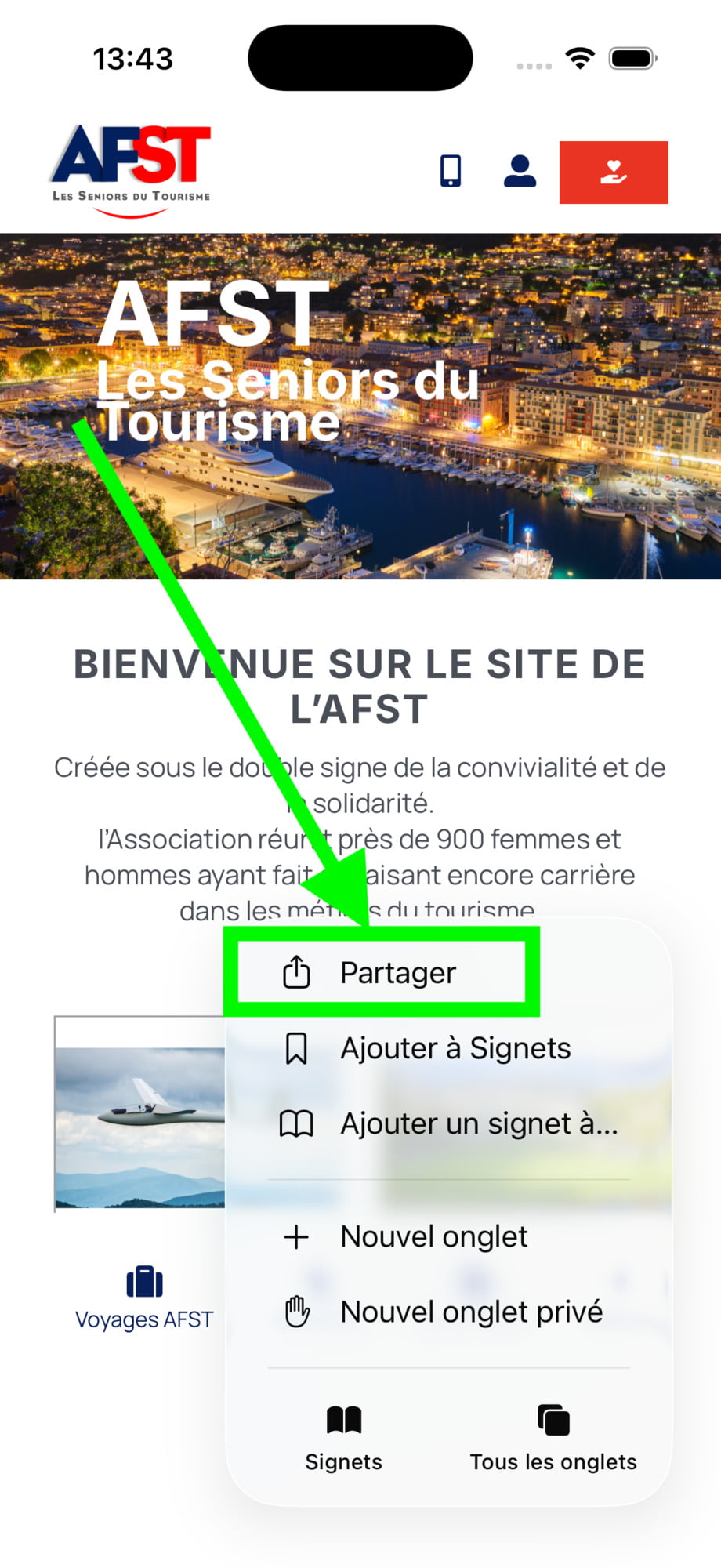
Task: Show Tous les onglets
Action: pos(553,1439)
